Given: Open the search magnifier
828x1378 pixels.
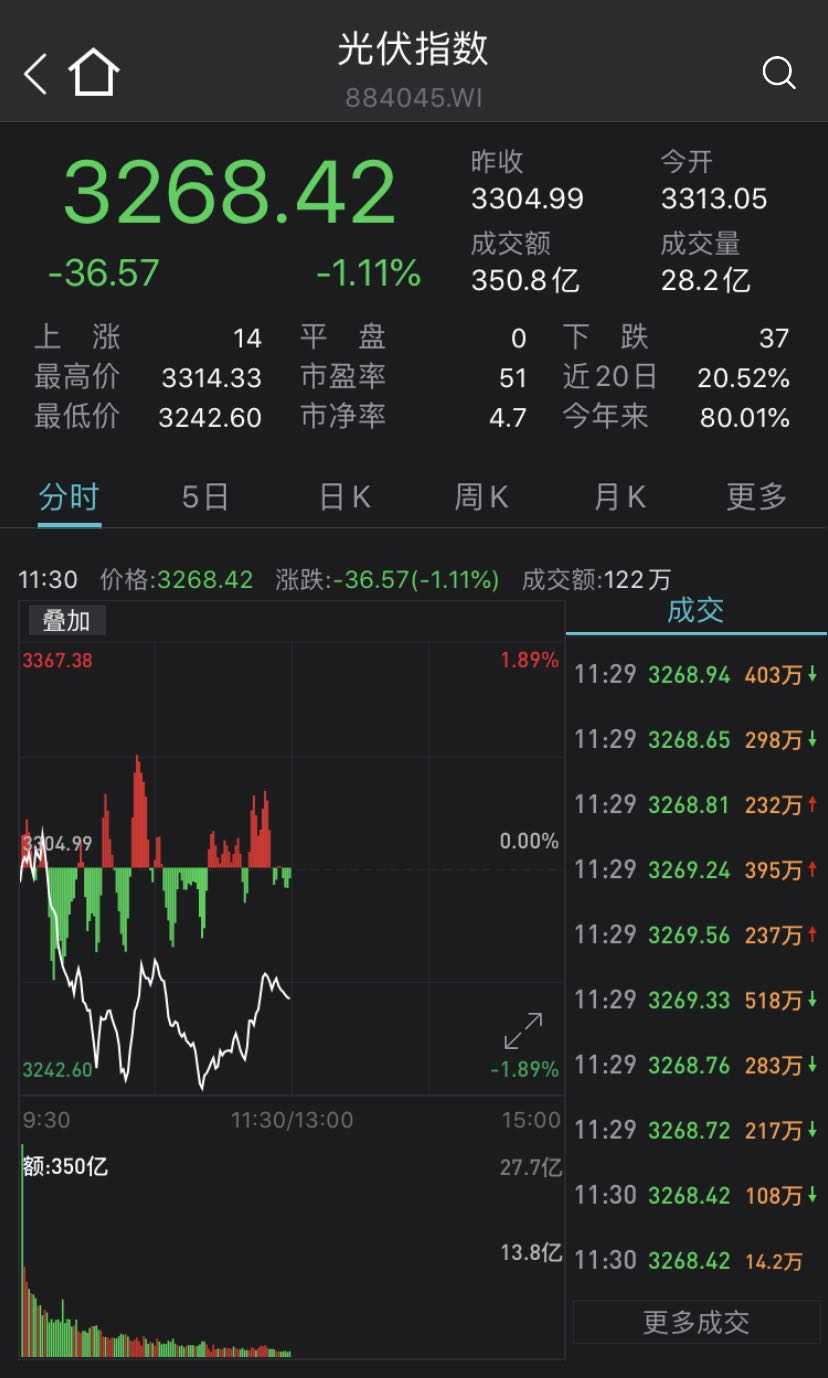Looking at the screenshot, I should coord(778,73).
